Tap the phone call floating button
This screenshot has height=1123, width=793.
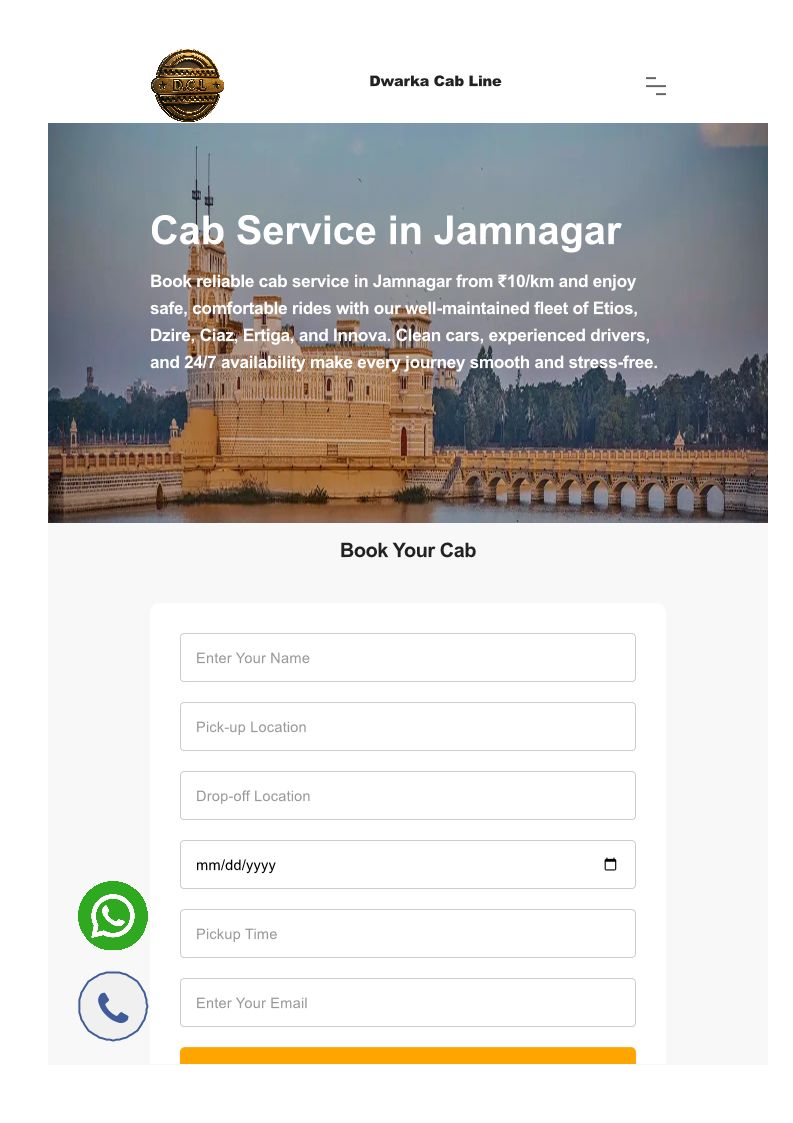pyautogui.click(x=112, y=1006)
